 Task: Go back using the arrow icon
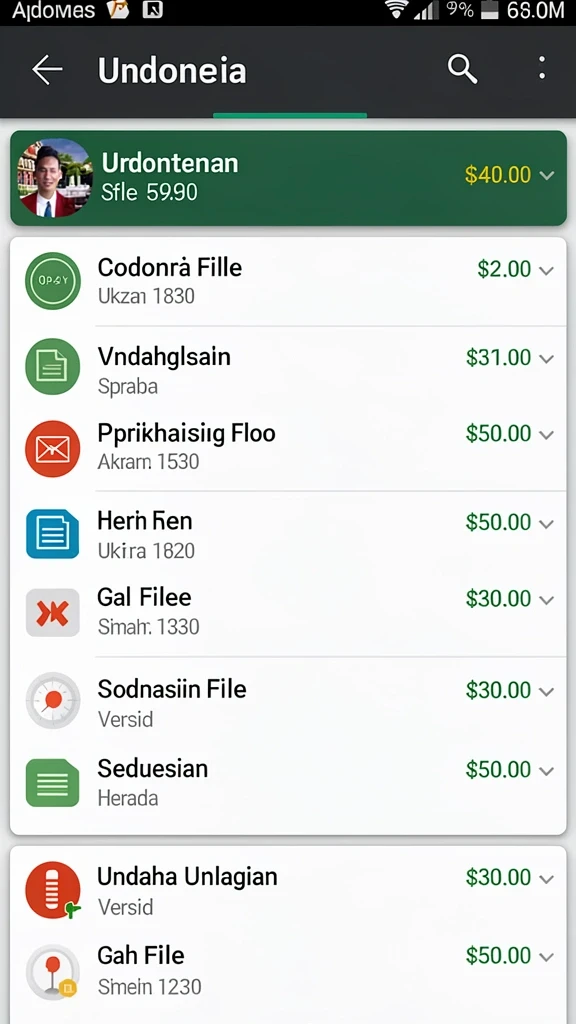pos(47,69)
